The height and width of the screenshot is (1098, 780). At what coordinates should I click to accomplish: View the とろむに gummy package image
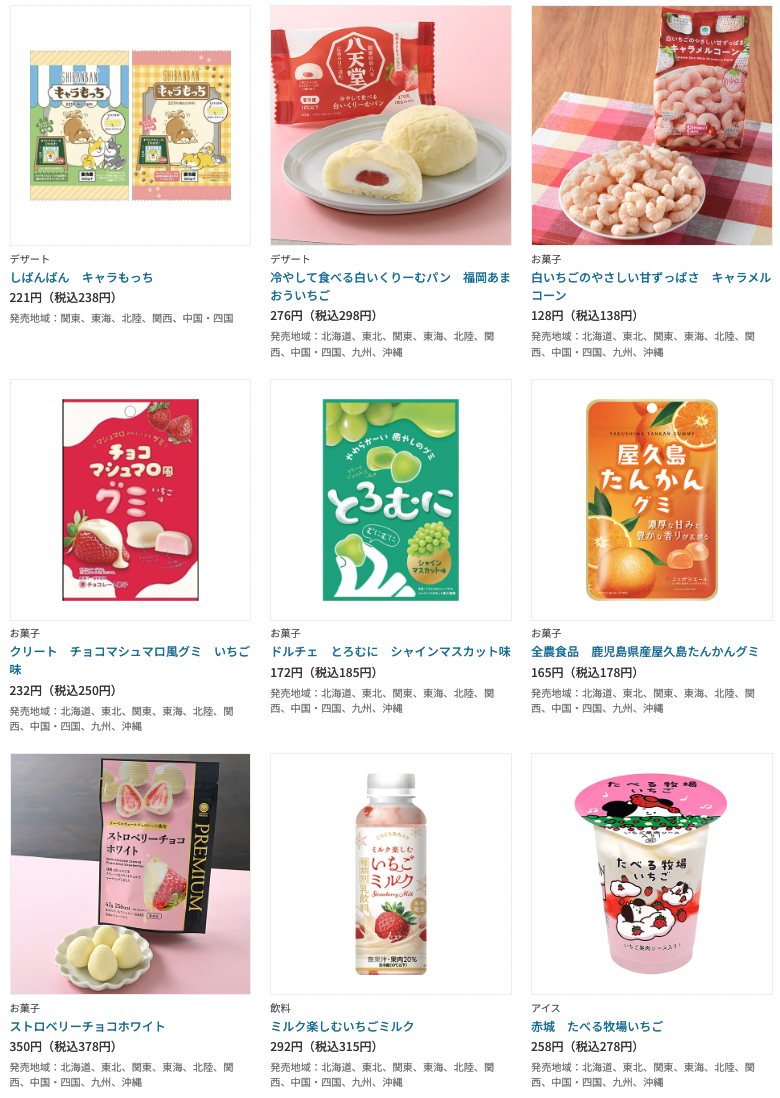[x=391, y=500]
